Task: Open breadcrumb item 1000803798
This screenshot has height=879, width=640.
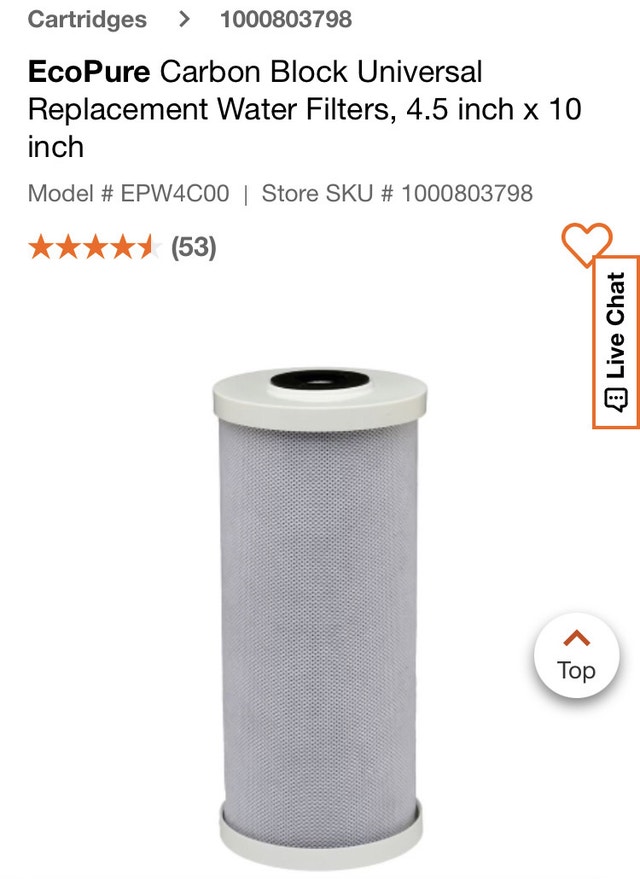Action: pos(285,19)
